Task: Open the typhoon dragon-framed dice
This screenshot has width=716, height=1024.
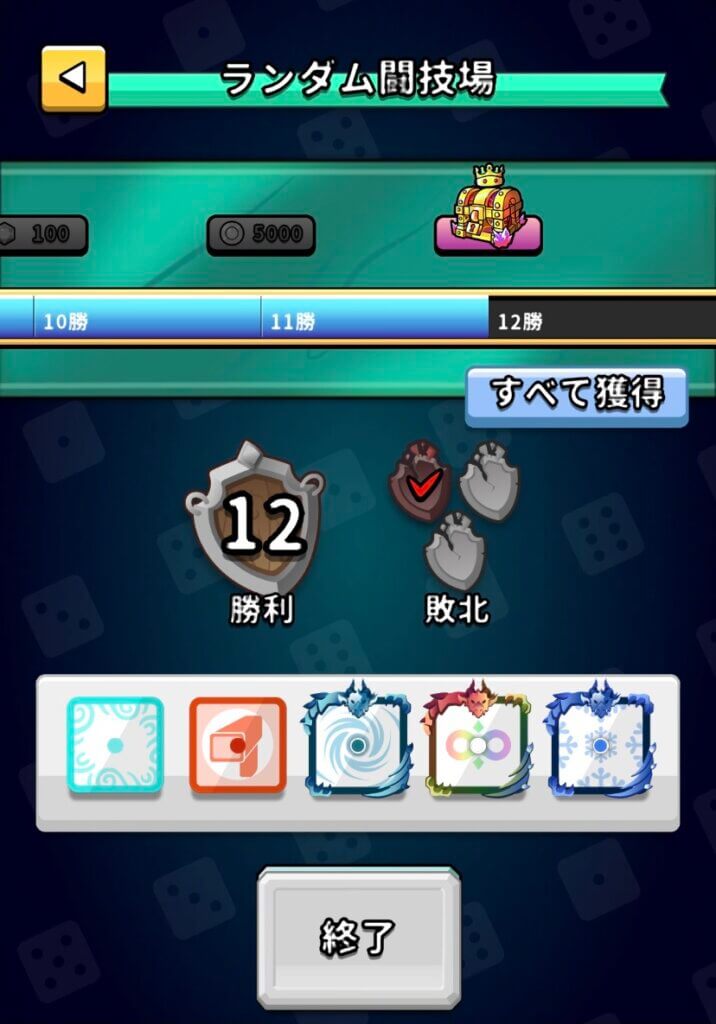Action: (358, 745)
